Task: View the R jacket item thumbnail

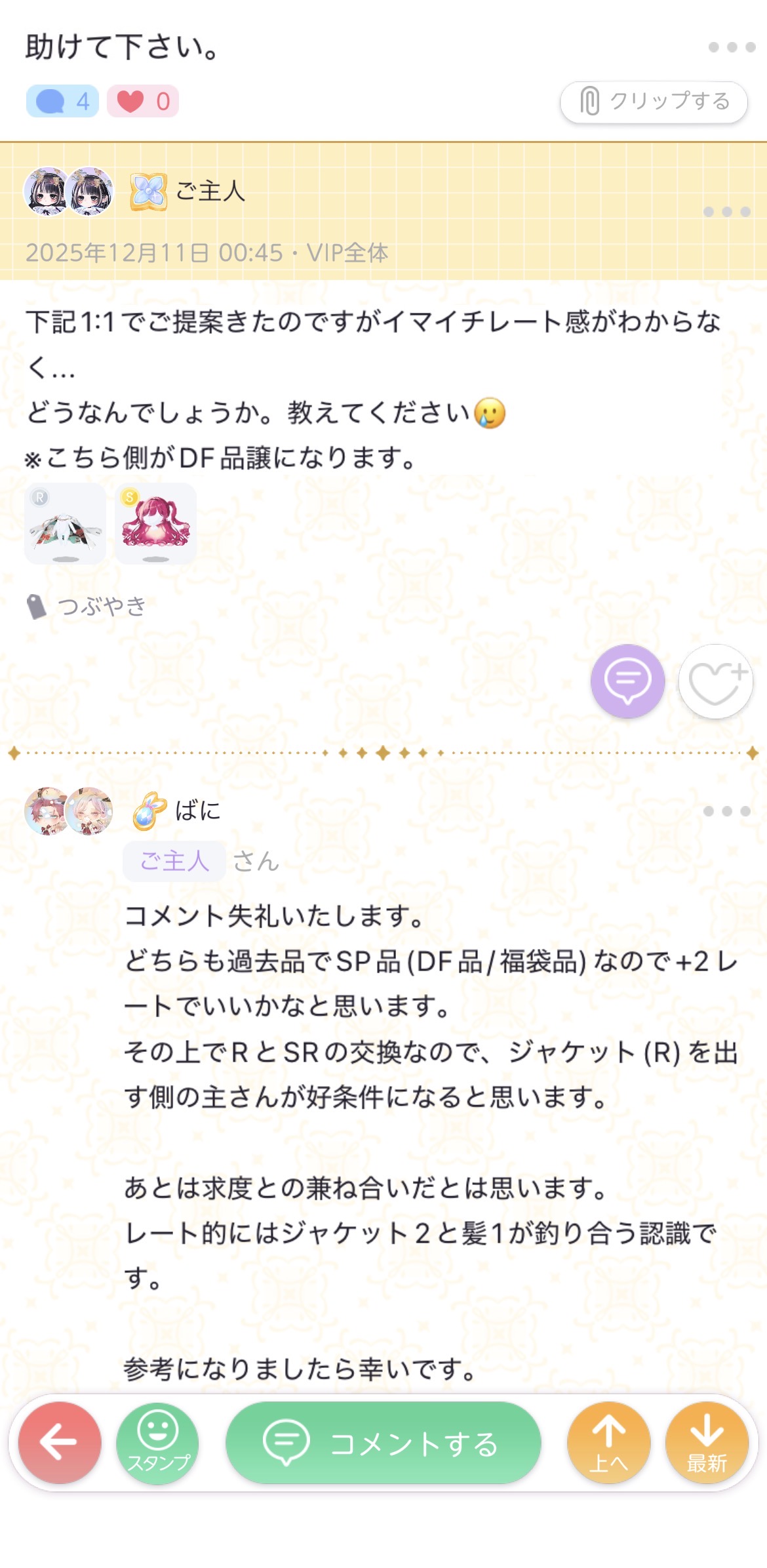Action: coord(65,524)
